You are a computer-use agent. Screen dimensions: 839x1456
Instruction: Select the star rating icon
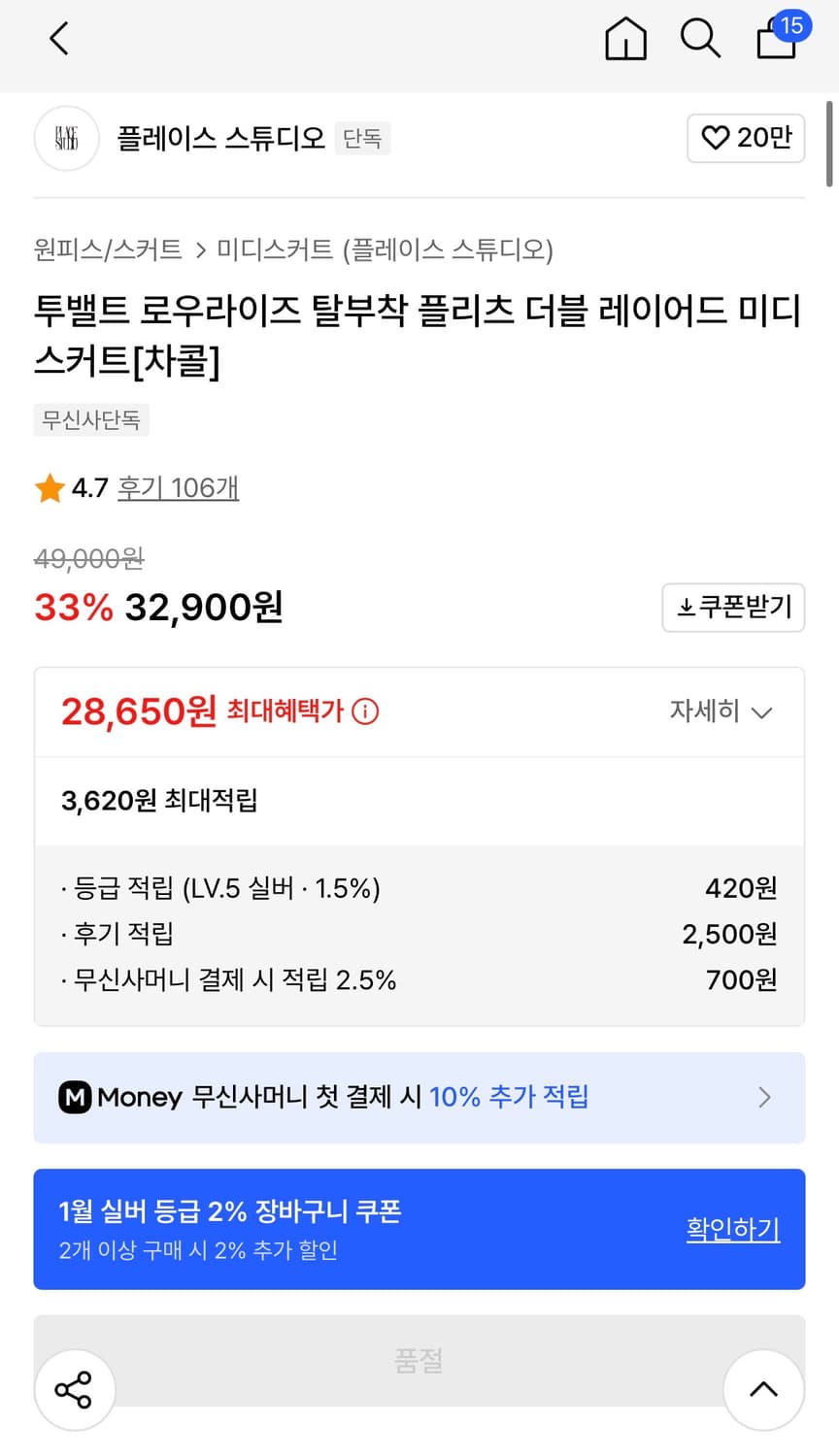click(49, 488)
